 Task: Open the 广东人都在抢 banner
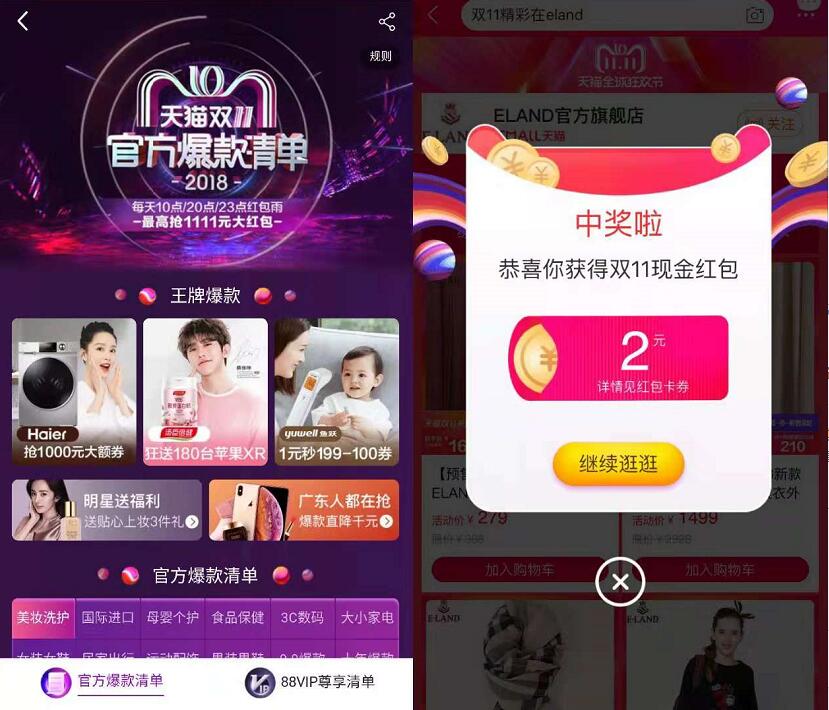click(x=303, y=510)
